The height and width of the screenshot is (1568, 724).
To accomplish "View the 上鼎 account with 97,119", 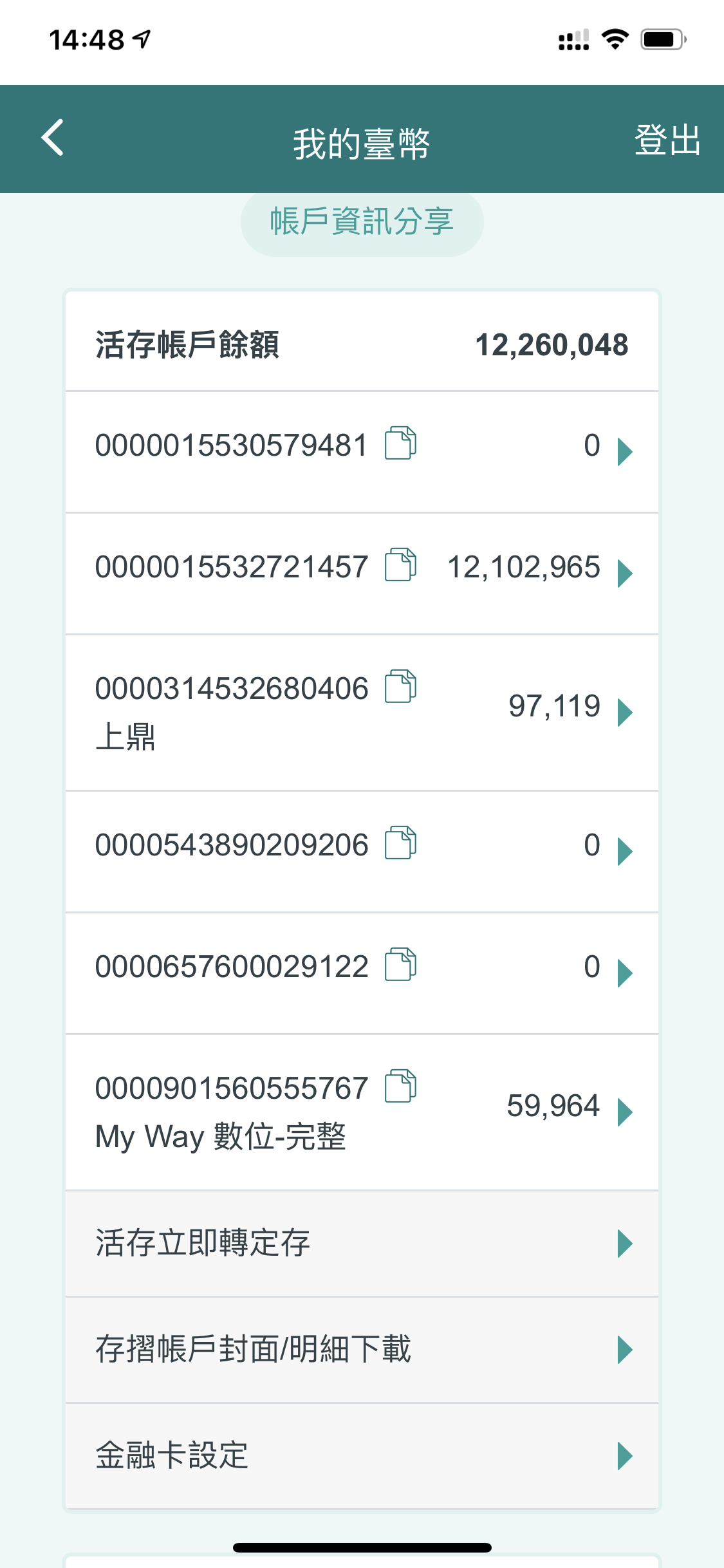I will (x=624, y=712).
